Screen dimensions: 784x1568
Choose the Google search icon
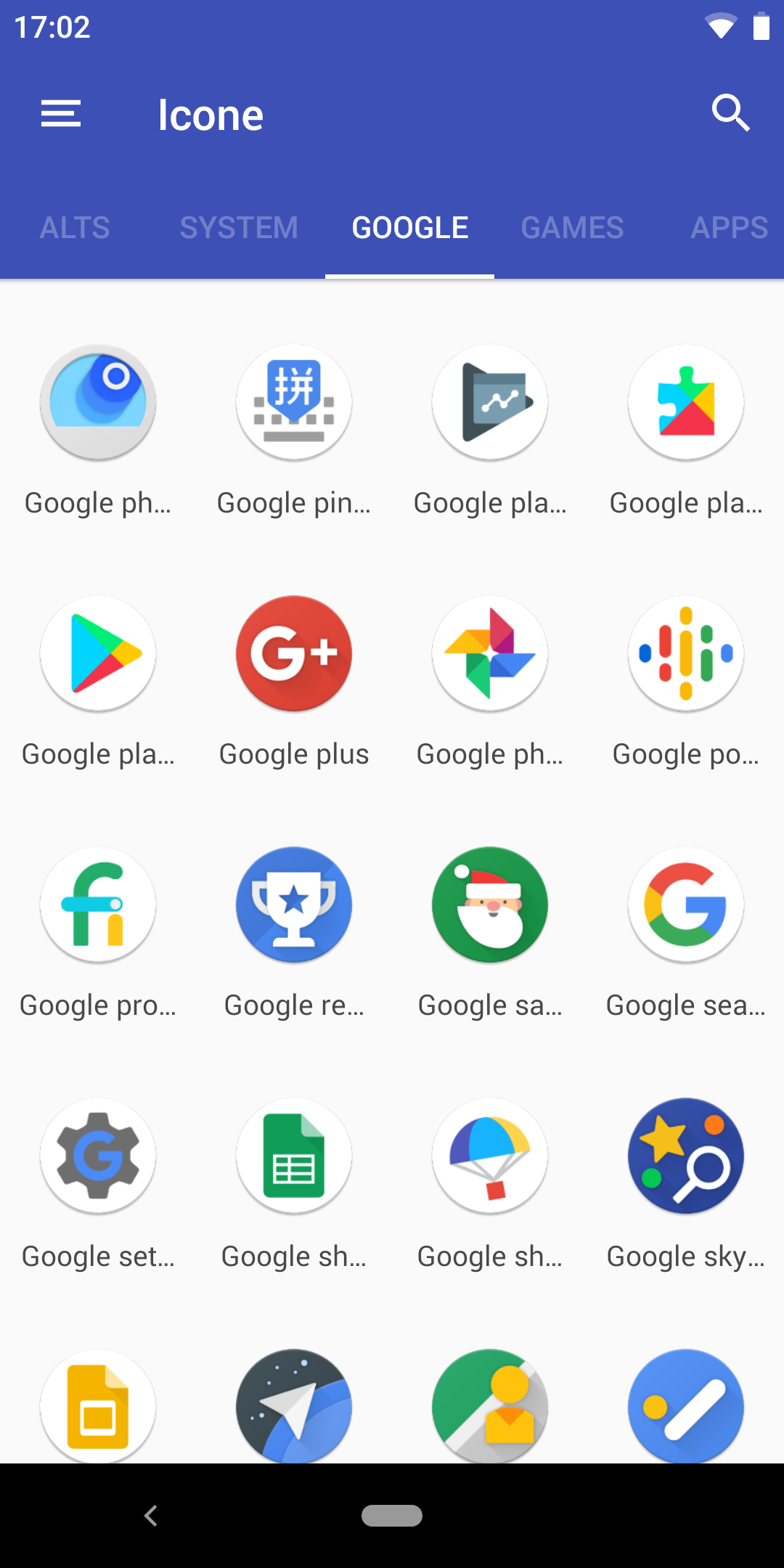click(686, 905)
